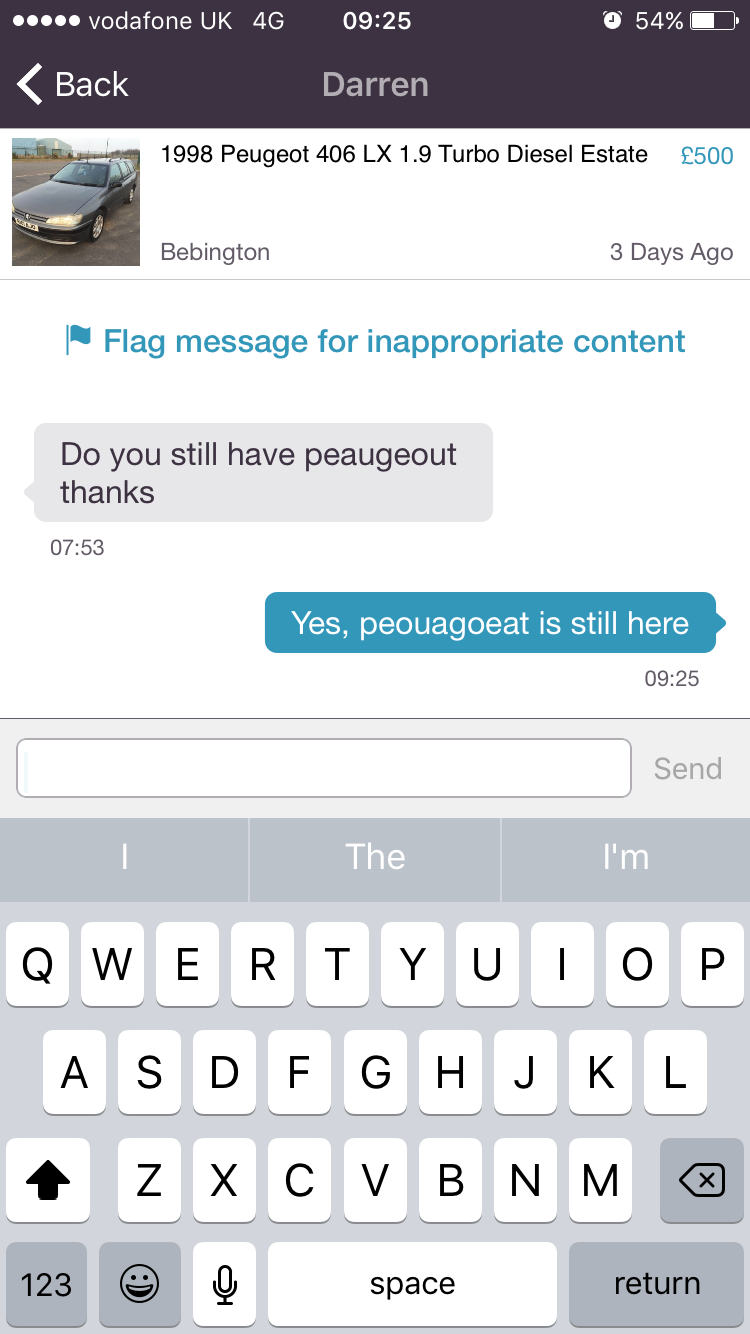750x1334 pixels.
Task: Switch keyboard to numbers with 123 key
Action: pyautogui.click(x=46, y=1284)
